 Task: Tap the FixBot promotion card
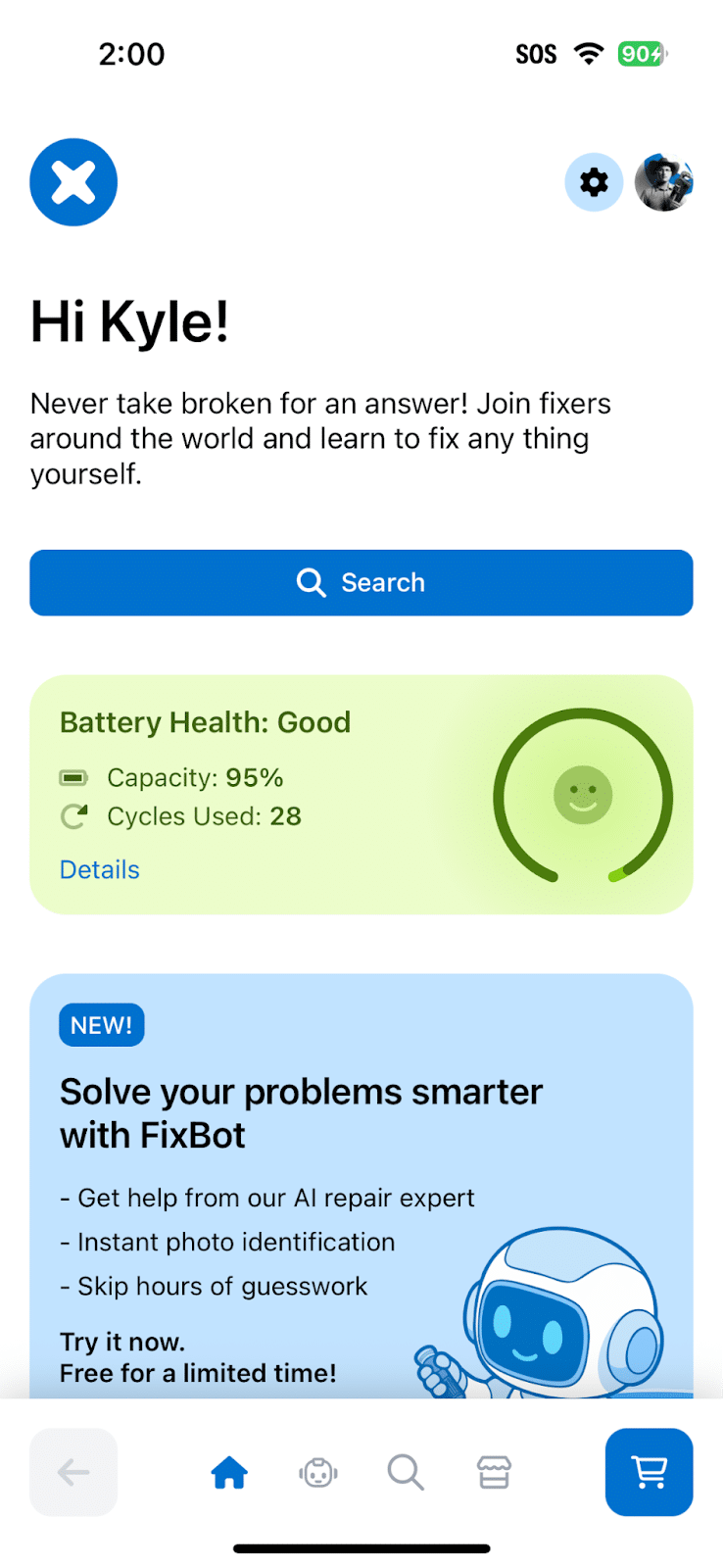tap(361, 1176)
